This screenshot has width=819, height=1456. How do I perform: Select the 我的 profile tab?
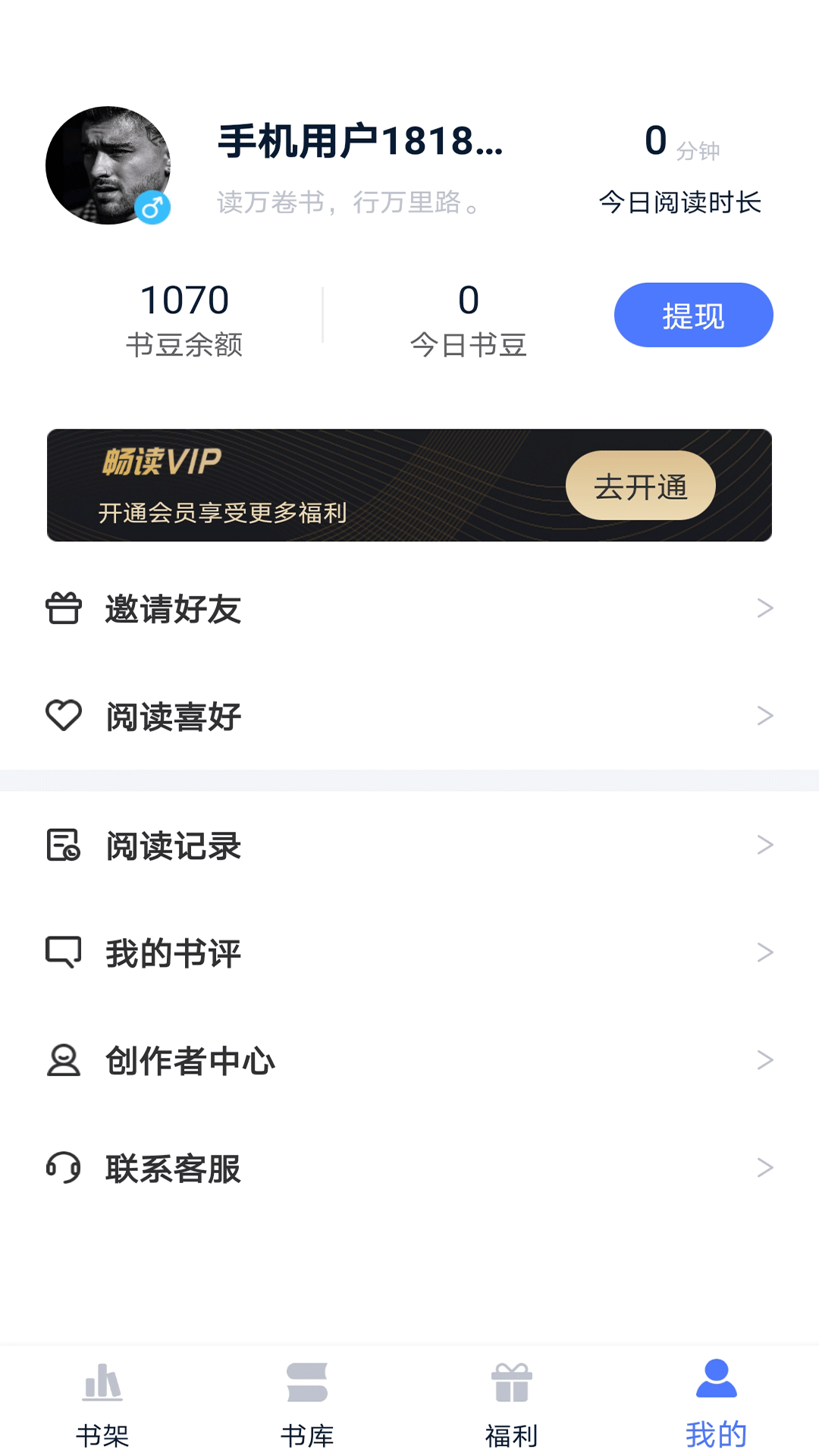[716, 1403]
